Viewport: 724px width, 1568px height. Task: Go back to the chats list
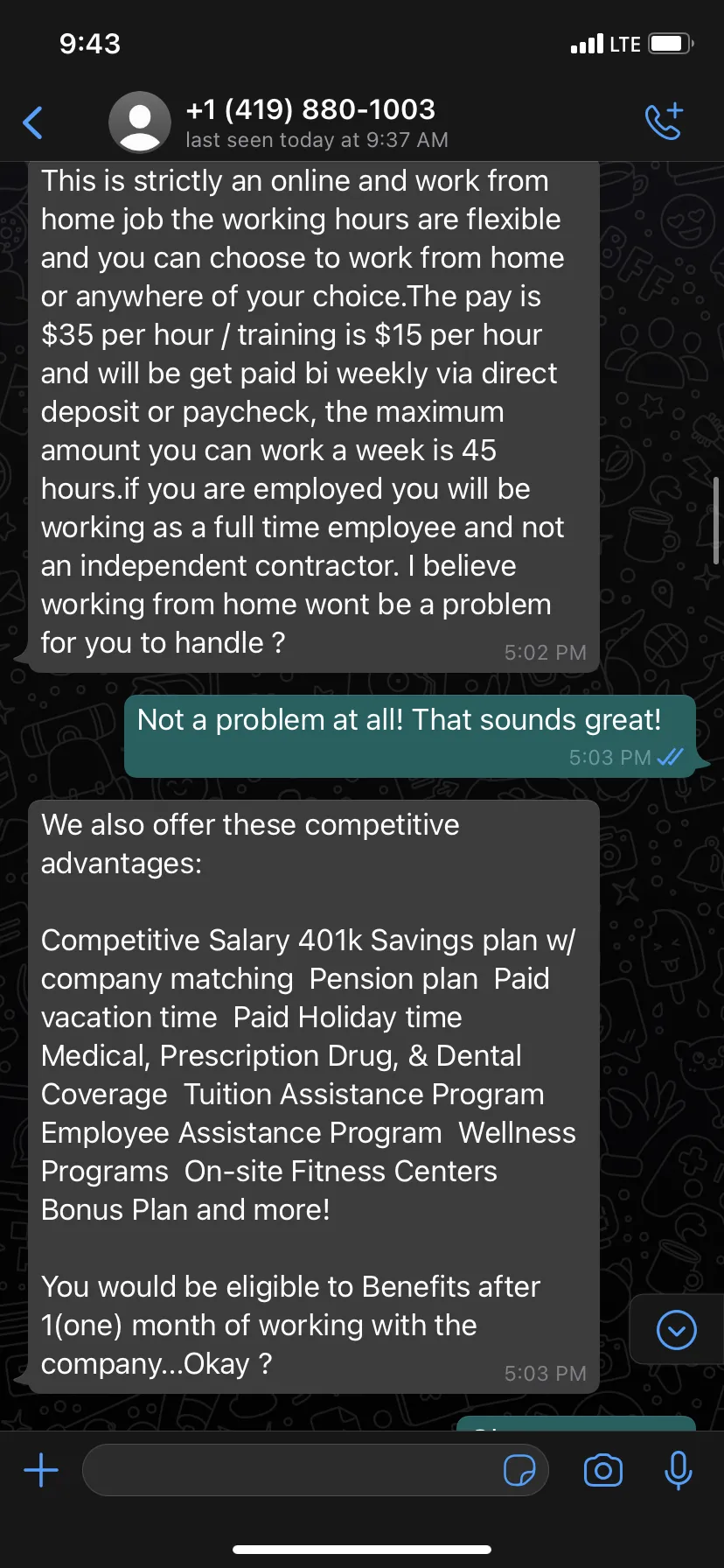coord(32,122)
